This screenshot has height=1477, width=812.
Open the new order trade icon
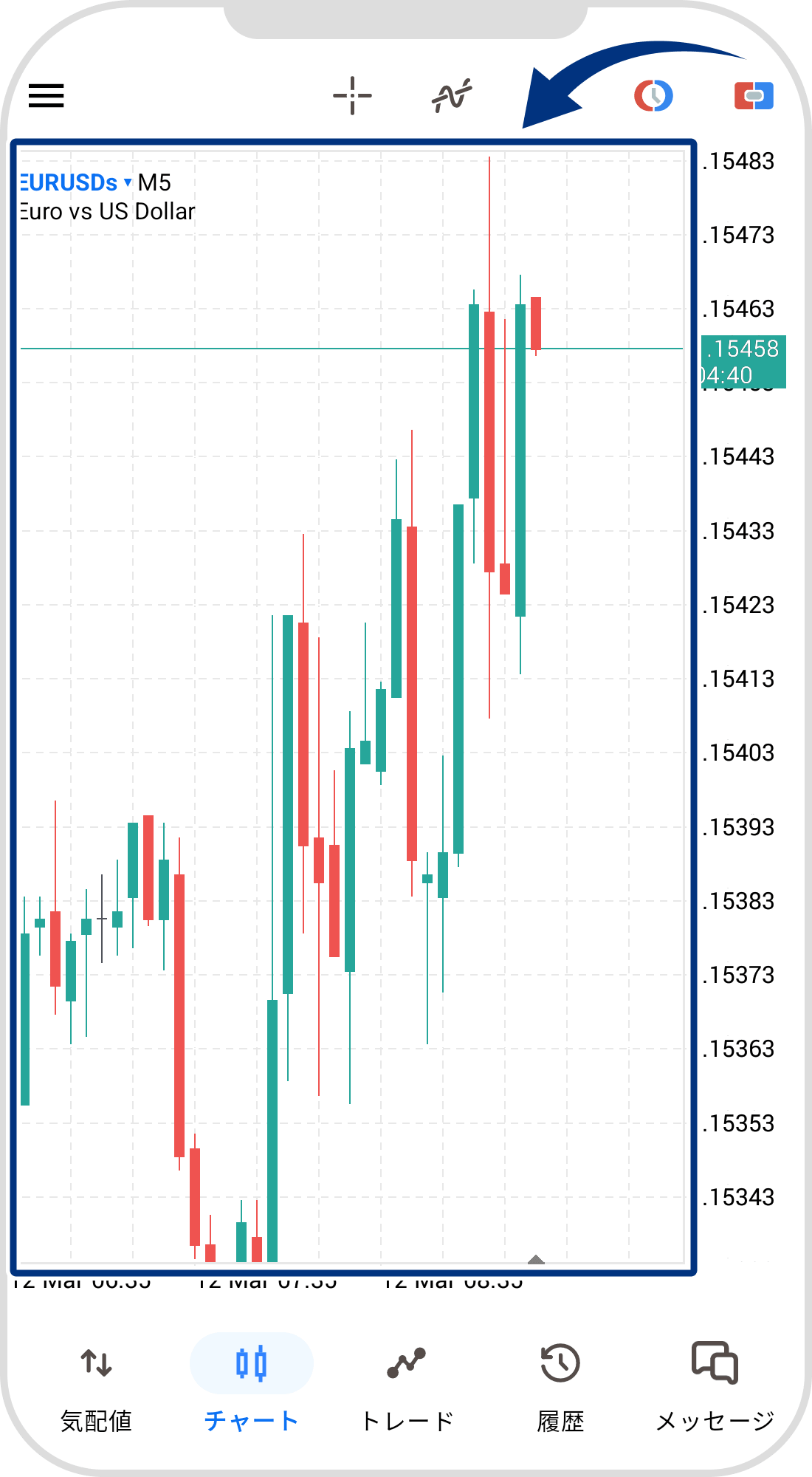(754, 95)
